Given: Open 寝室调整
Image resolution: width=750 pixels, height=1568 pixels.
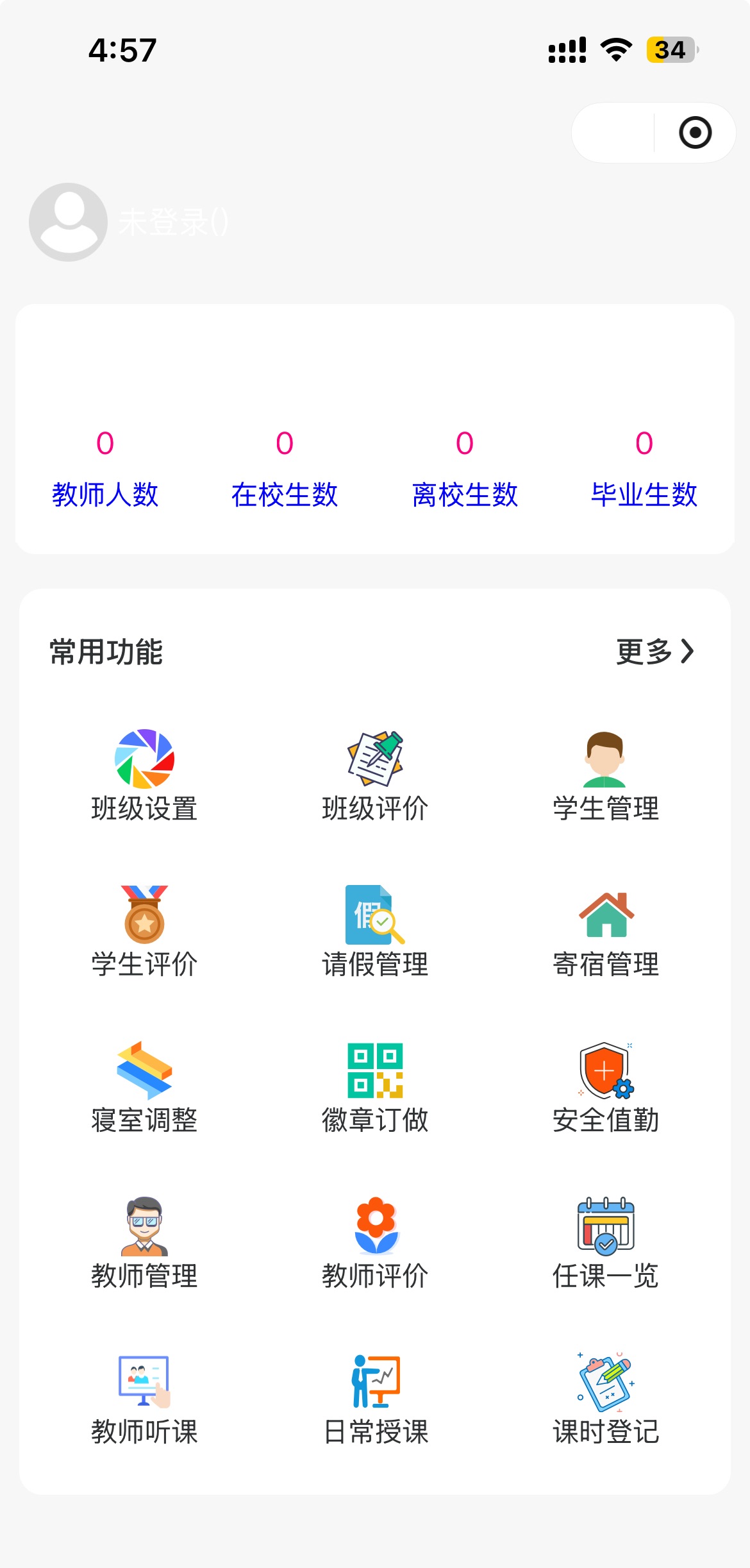Looking at the screenshot, I should coord(144,1087).
